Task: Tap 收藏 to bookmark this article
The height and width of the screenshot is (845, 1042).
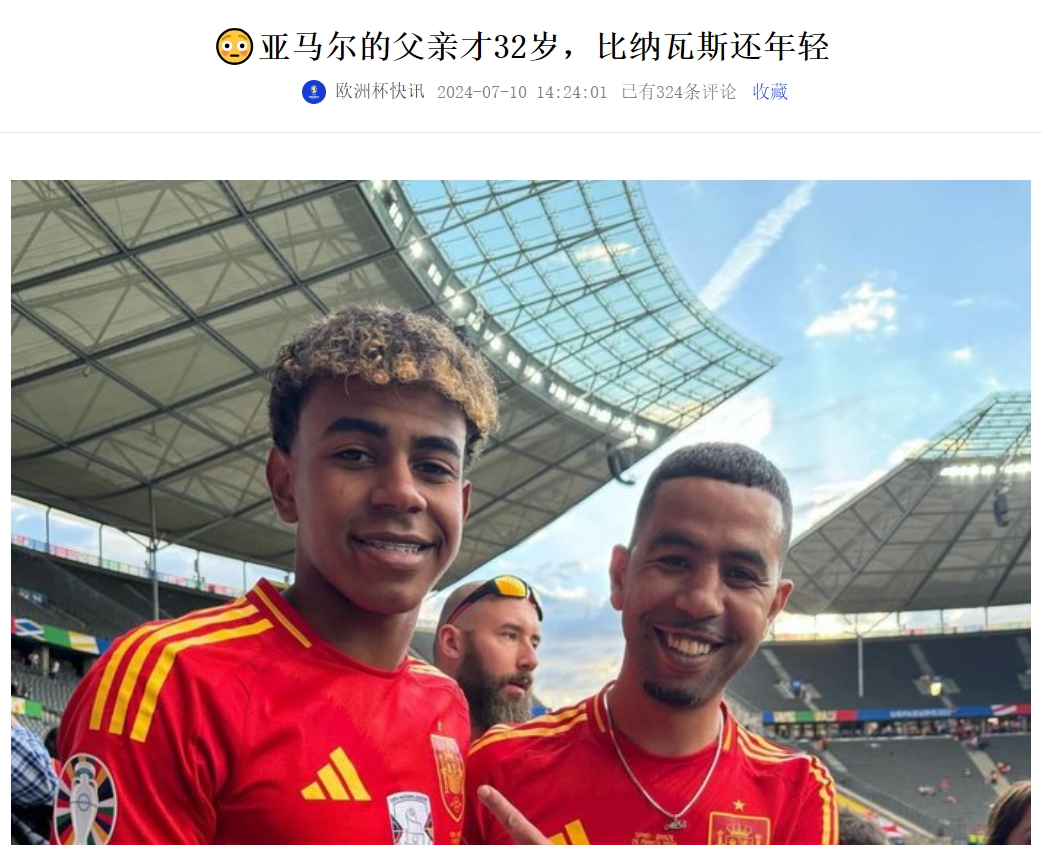Action: click(x=770, y=92)
